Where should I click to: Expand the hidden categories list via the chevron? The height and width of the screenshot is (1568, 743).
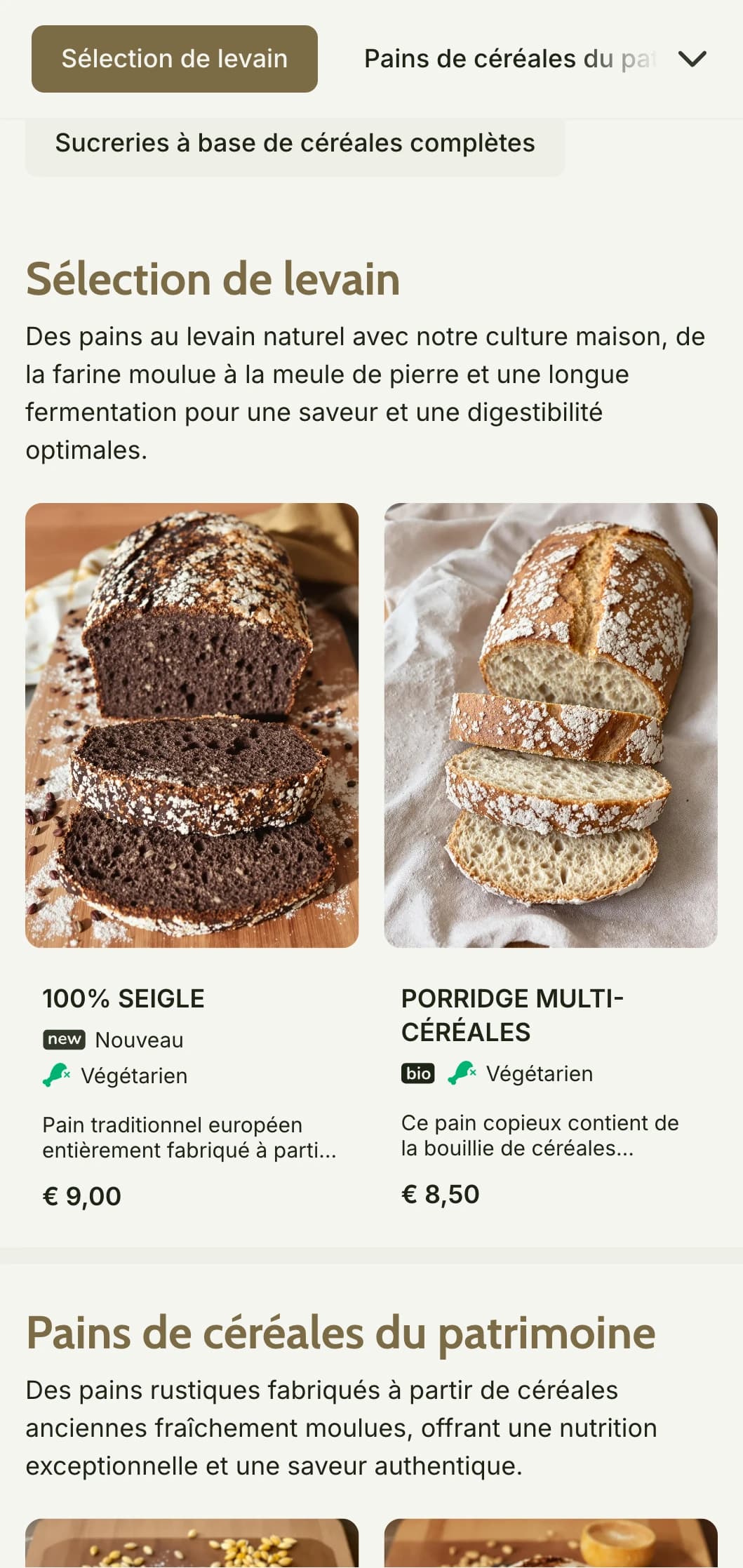[x=692, y=59]
